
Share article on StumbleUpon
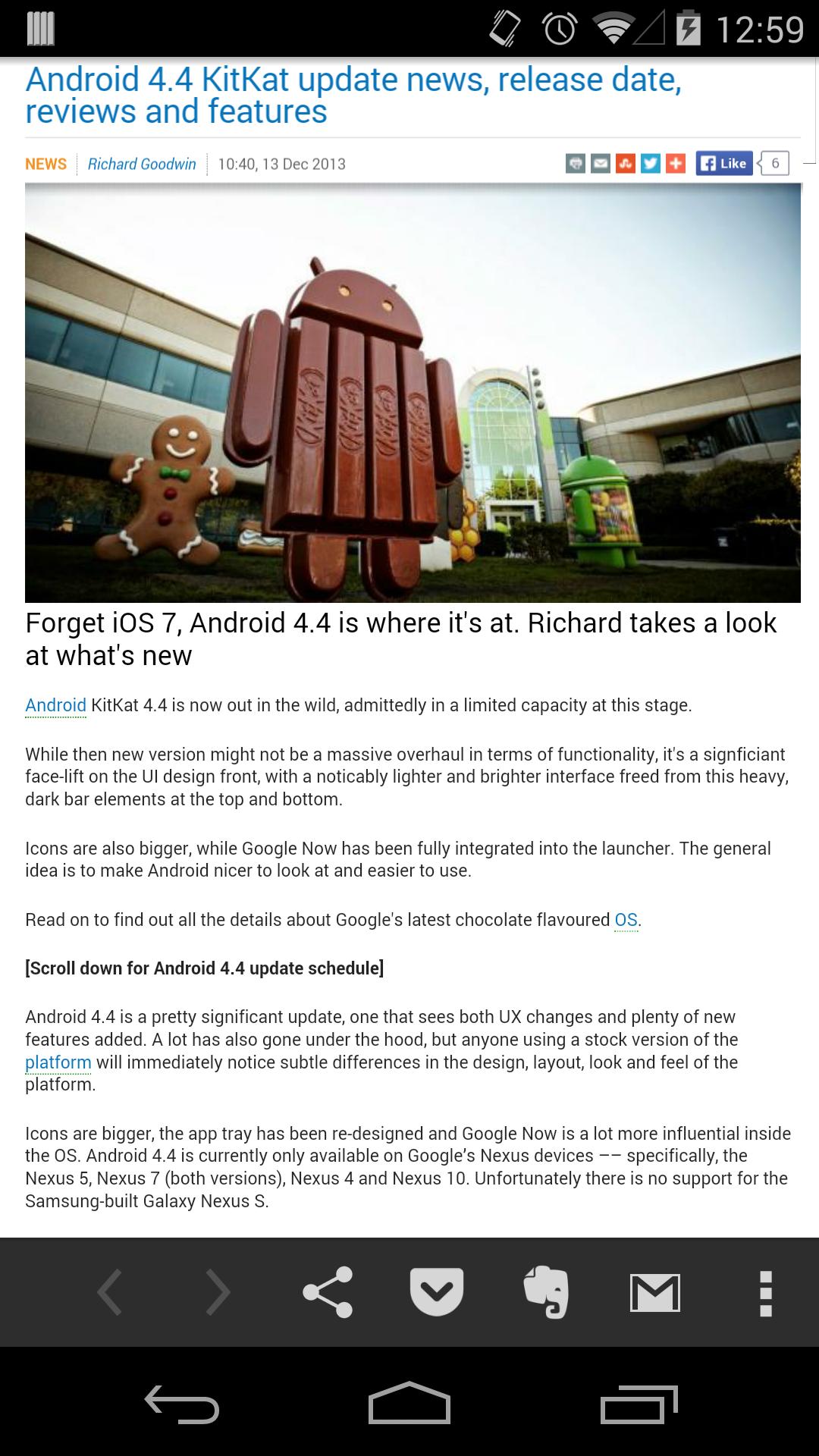(626, 163)
